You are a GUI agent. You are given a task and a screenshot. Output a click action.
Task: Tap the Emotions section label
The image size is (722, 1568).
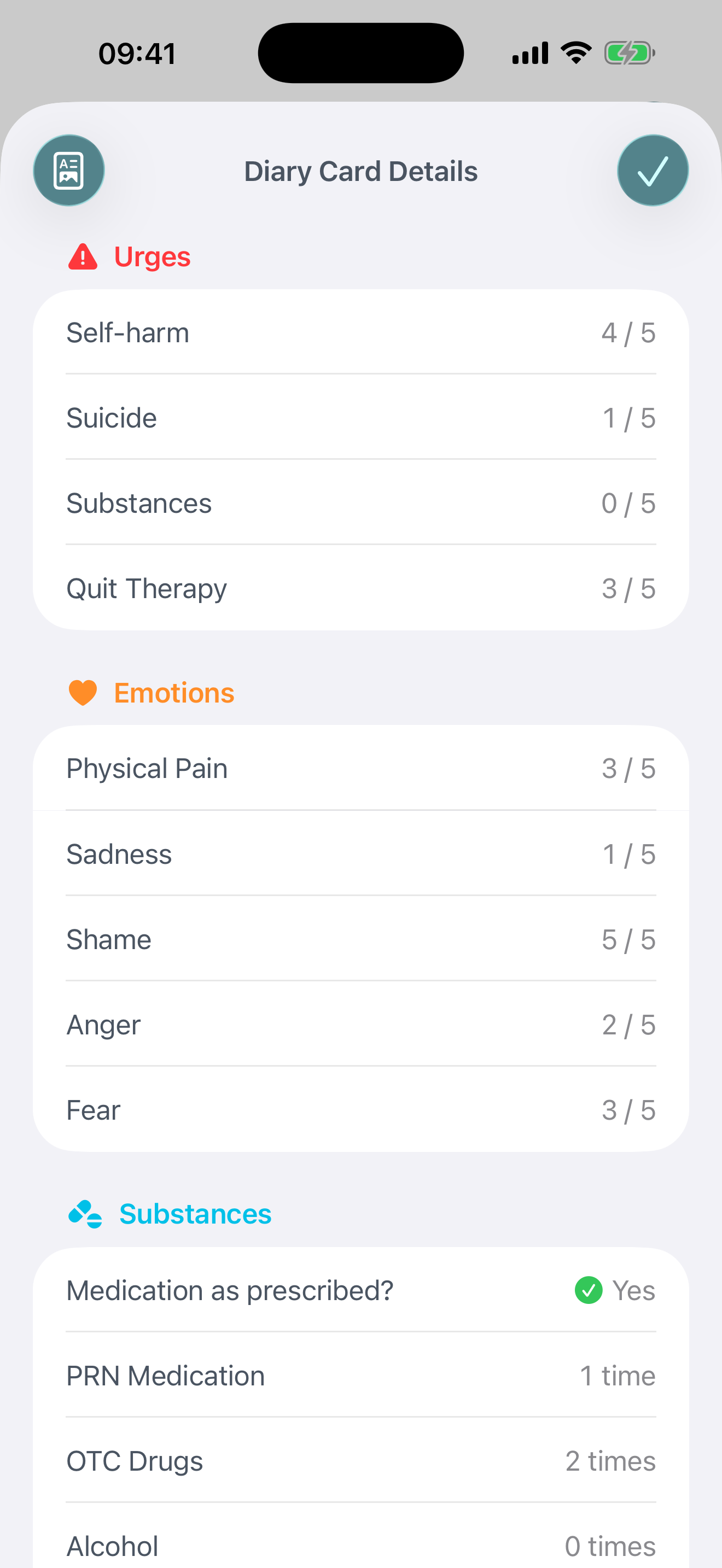click(173, 692)
